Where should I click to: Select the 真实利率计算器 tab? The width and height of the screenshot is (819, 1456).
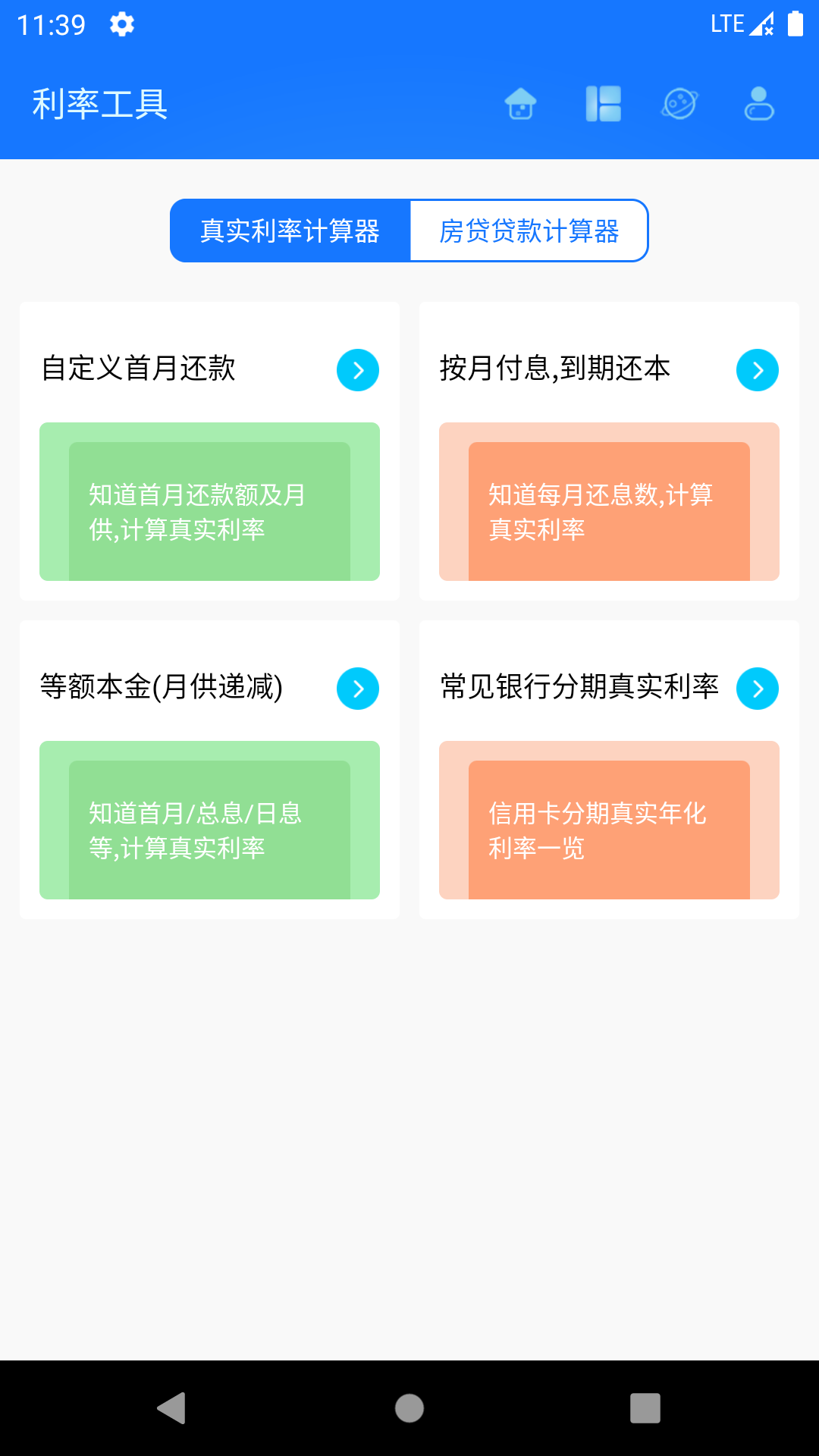tap(290, 231)
